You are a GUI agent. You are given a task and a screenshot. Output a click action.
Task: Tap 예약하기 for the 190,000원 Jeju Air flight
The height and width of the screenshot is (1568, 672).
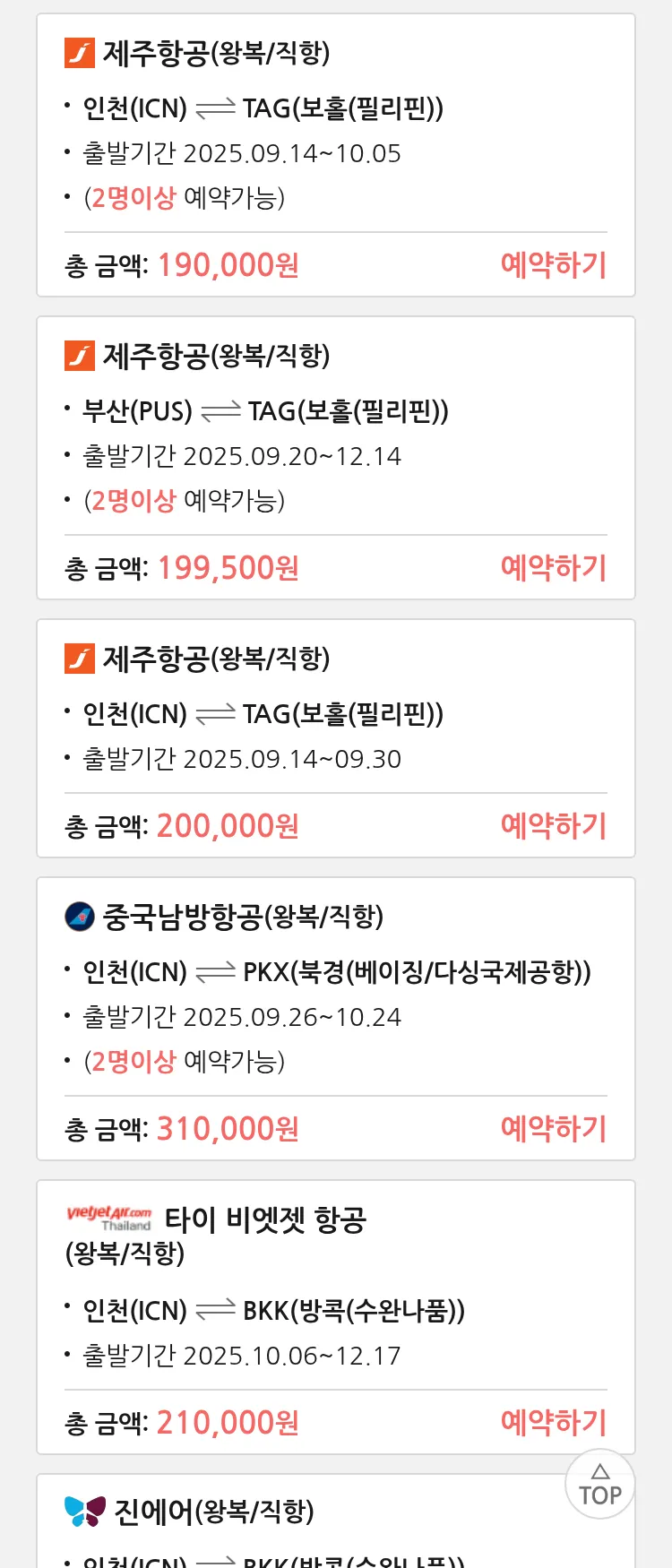point(553,265)
